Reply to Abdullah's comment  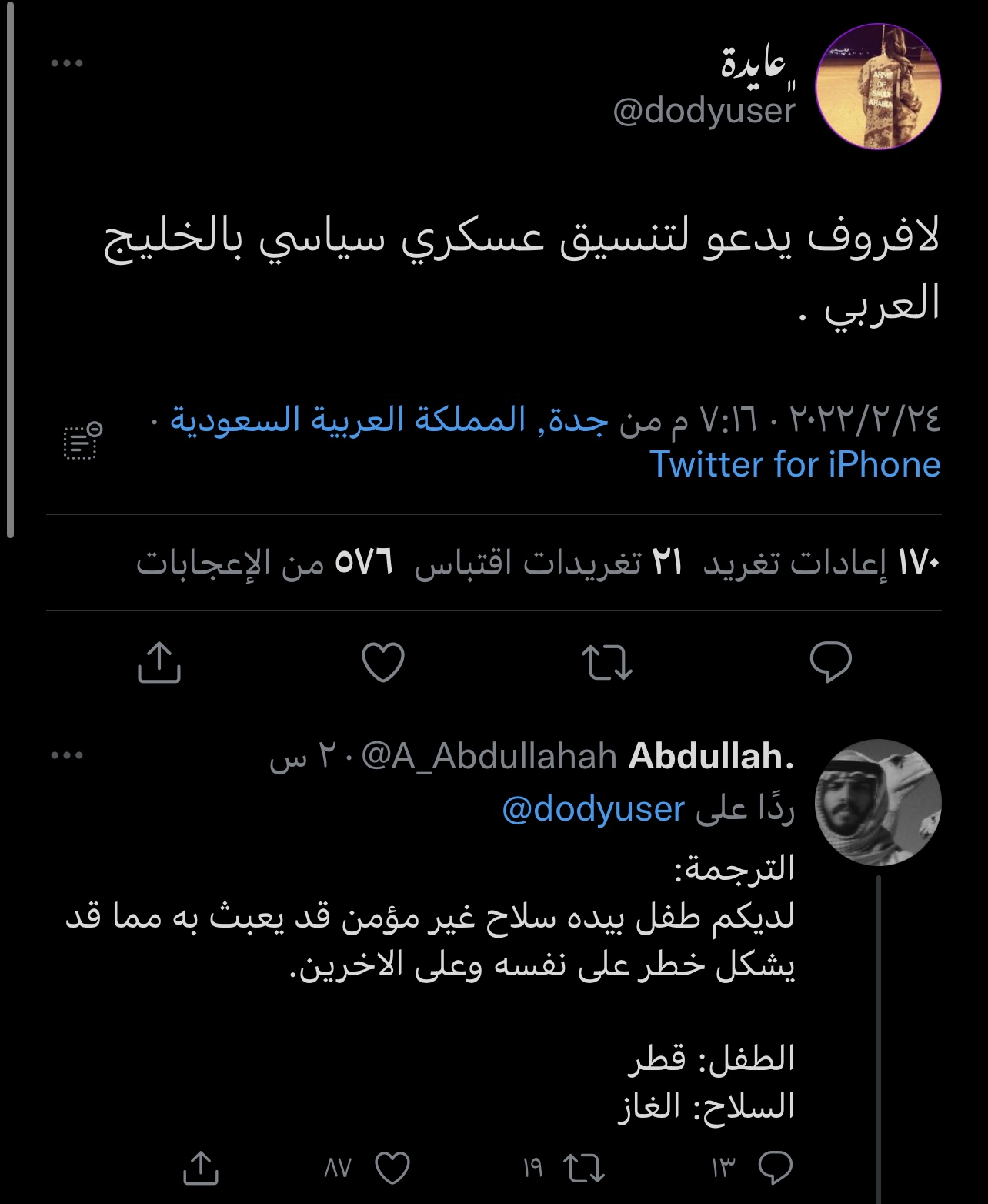point(775,1168)
